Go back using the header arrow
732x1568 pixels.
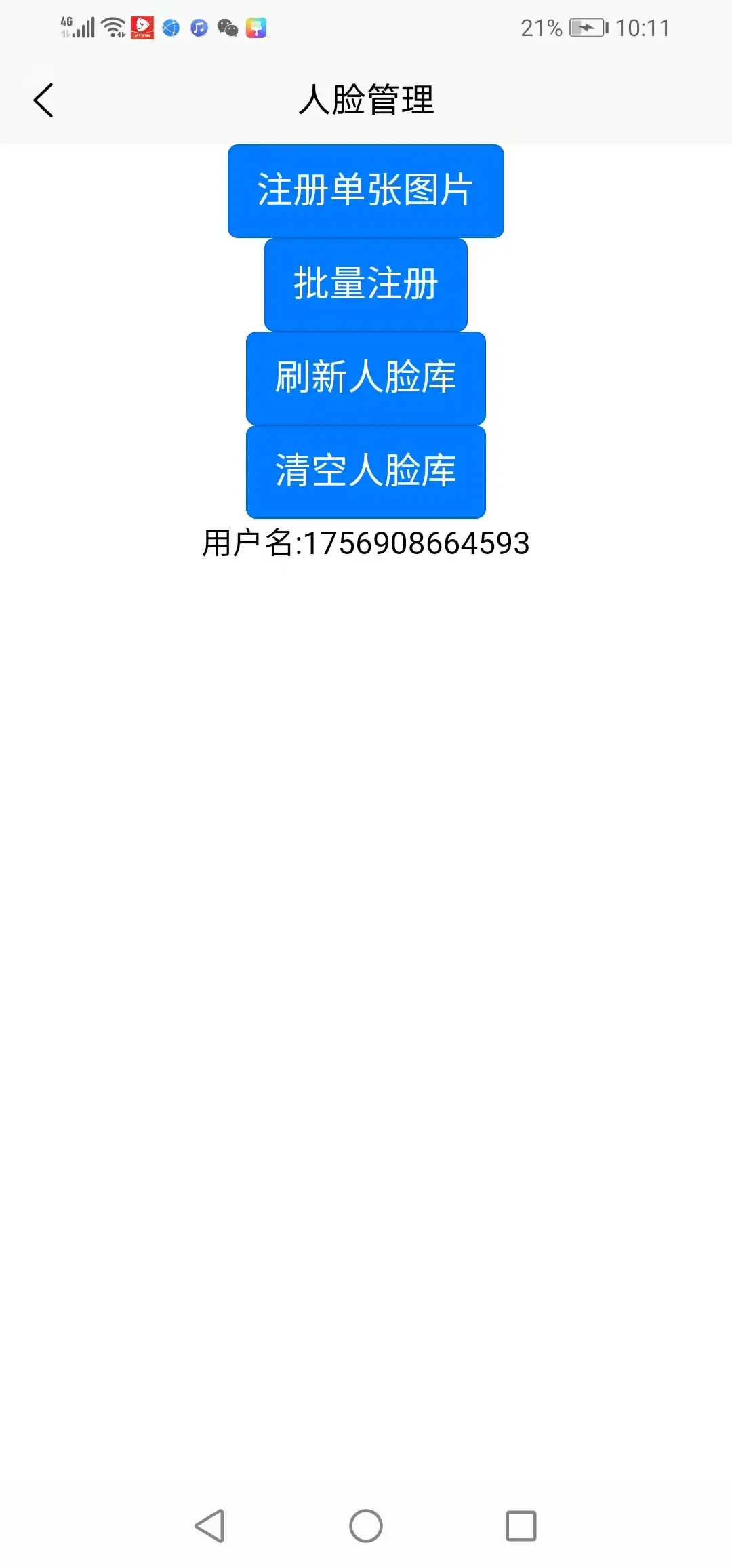coord(43,100)
